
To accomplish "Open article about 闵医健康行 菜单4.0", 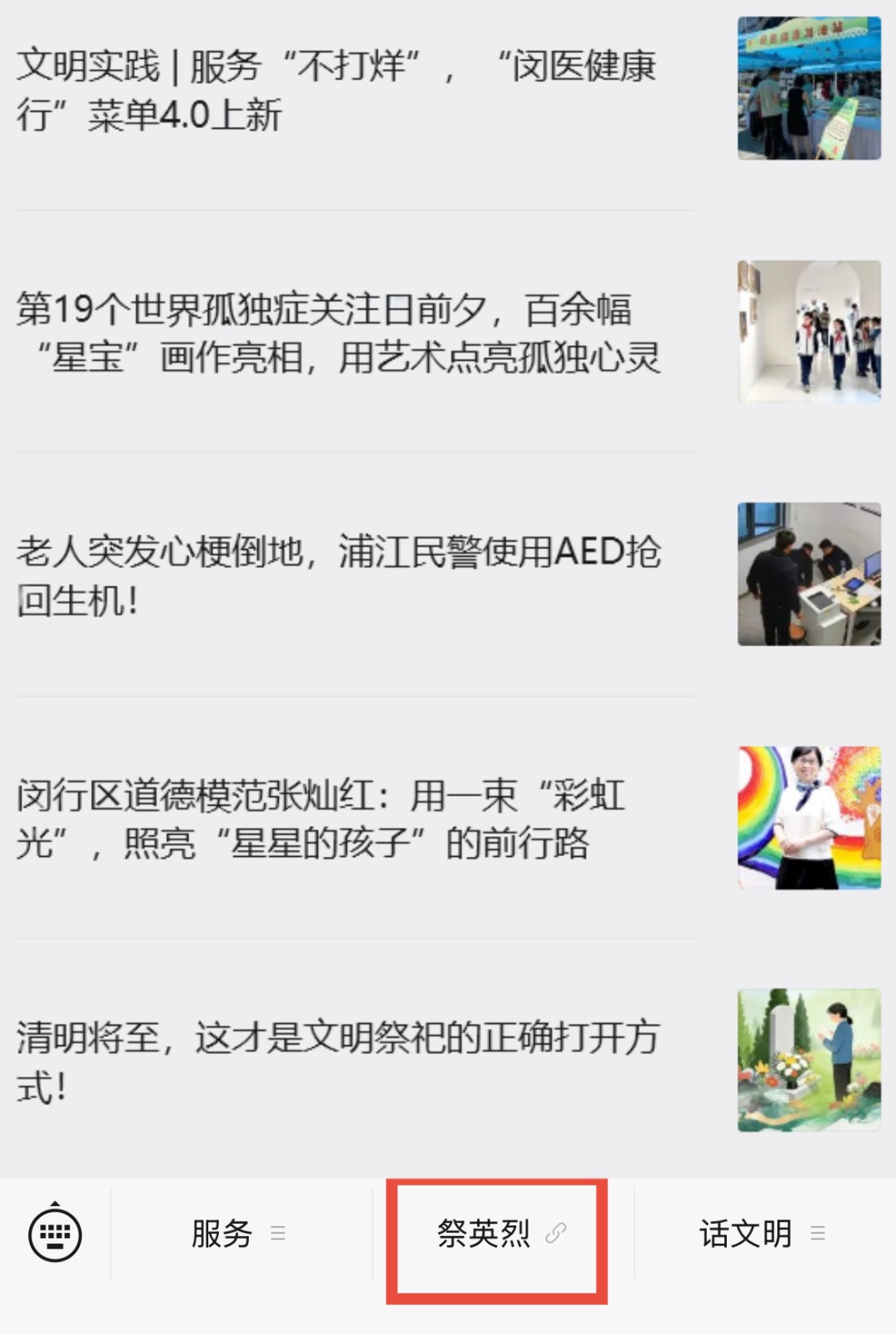I will (336, 90).
